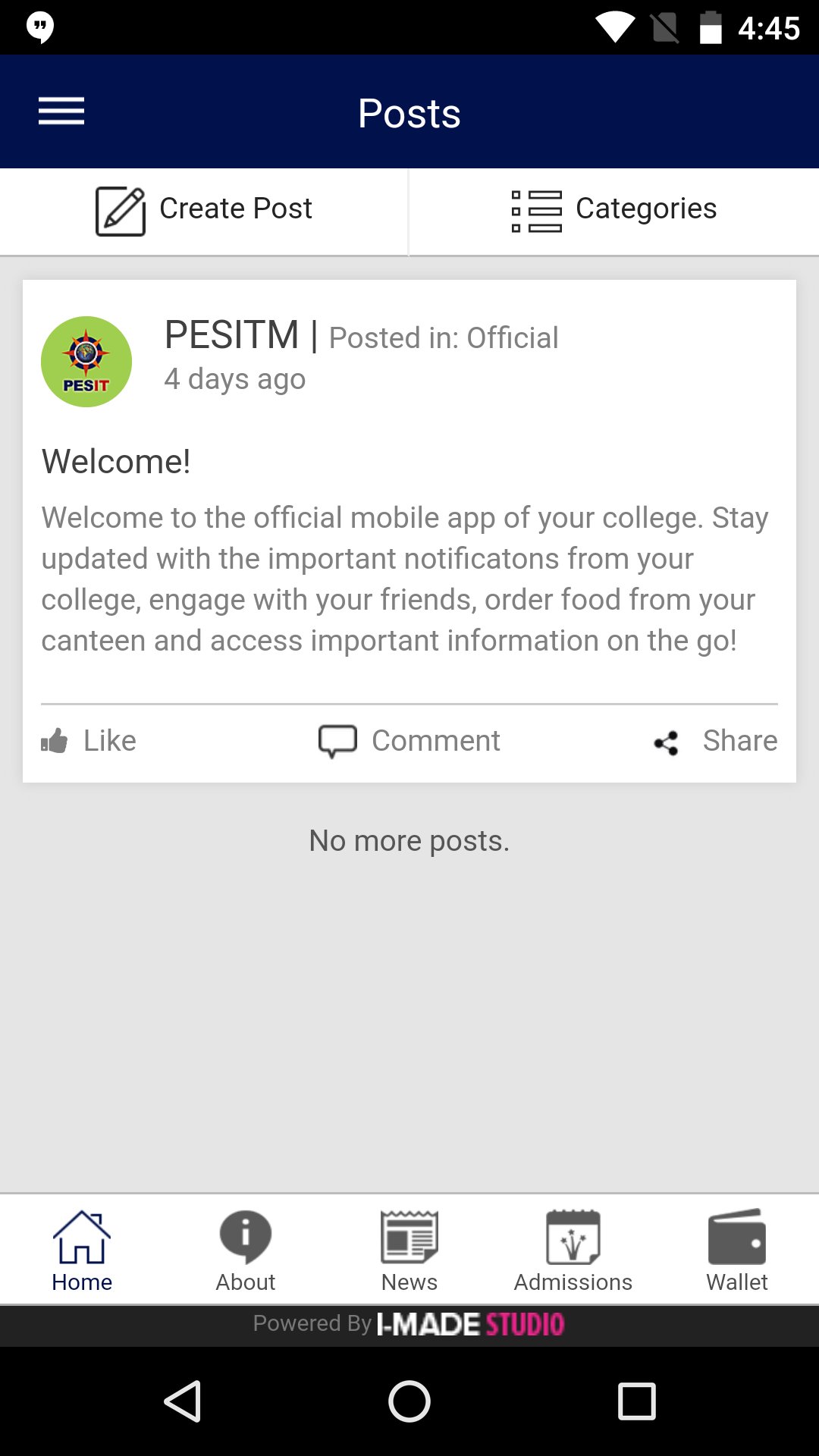Screen dimensions: 819x1456
Task: Go to the Home tab
Action: coord(82,1250)
